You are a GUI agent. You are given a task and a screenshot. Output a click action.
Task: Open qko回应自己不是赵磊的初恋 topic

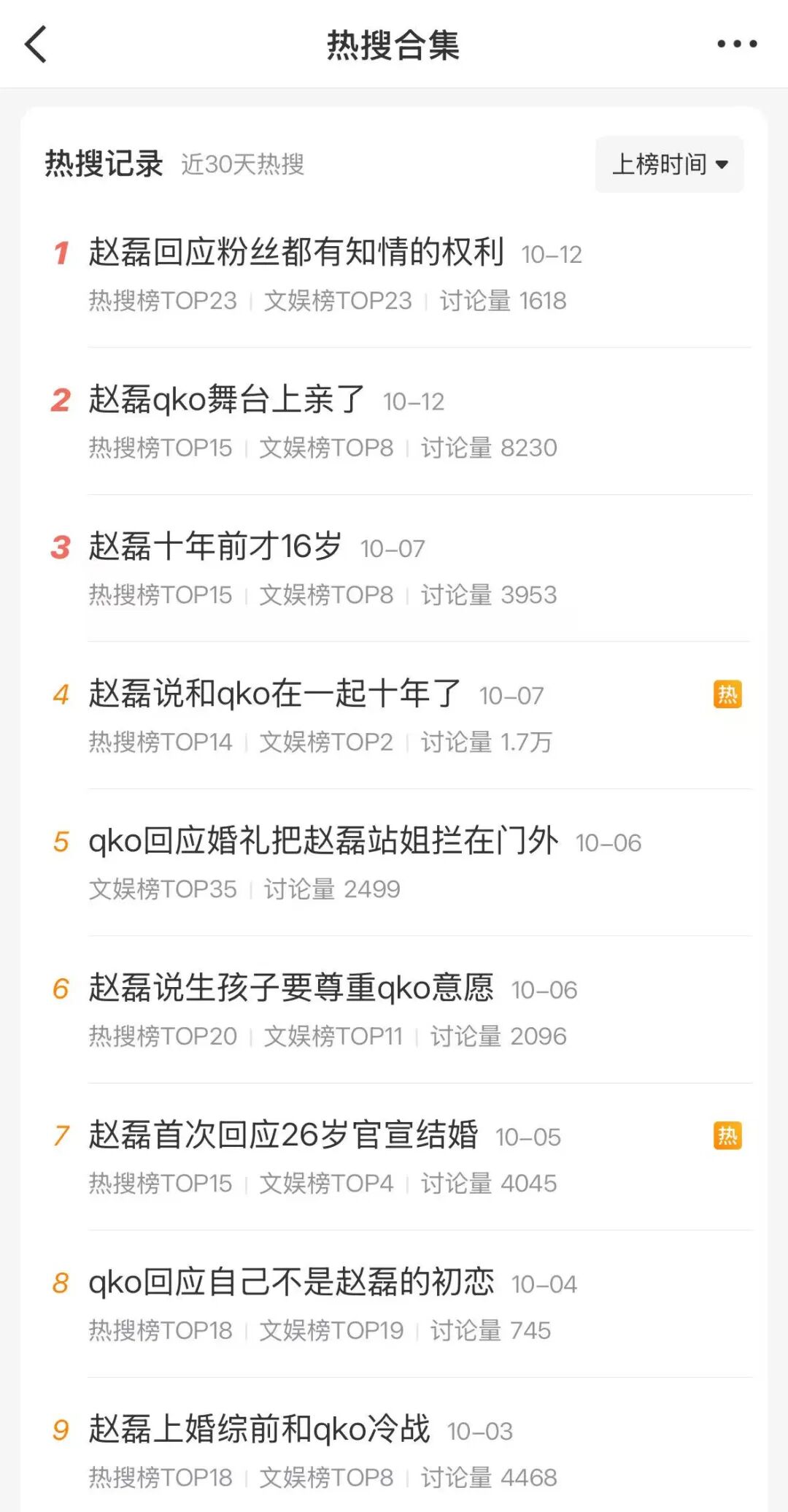tap(291, 1283)
